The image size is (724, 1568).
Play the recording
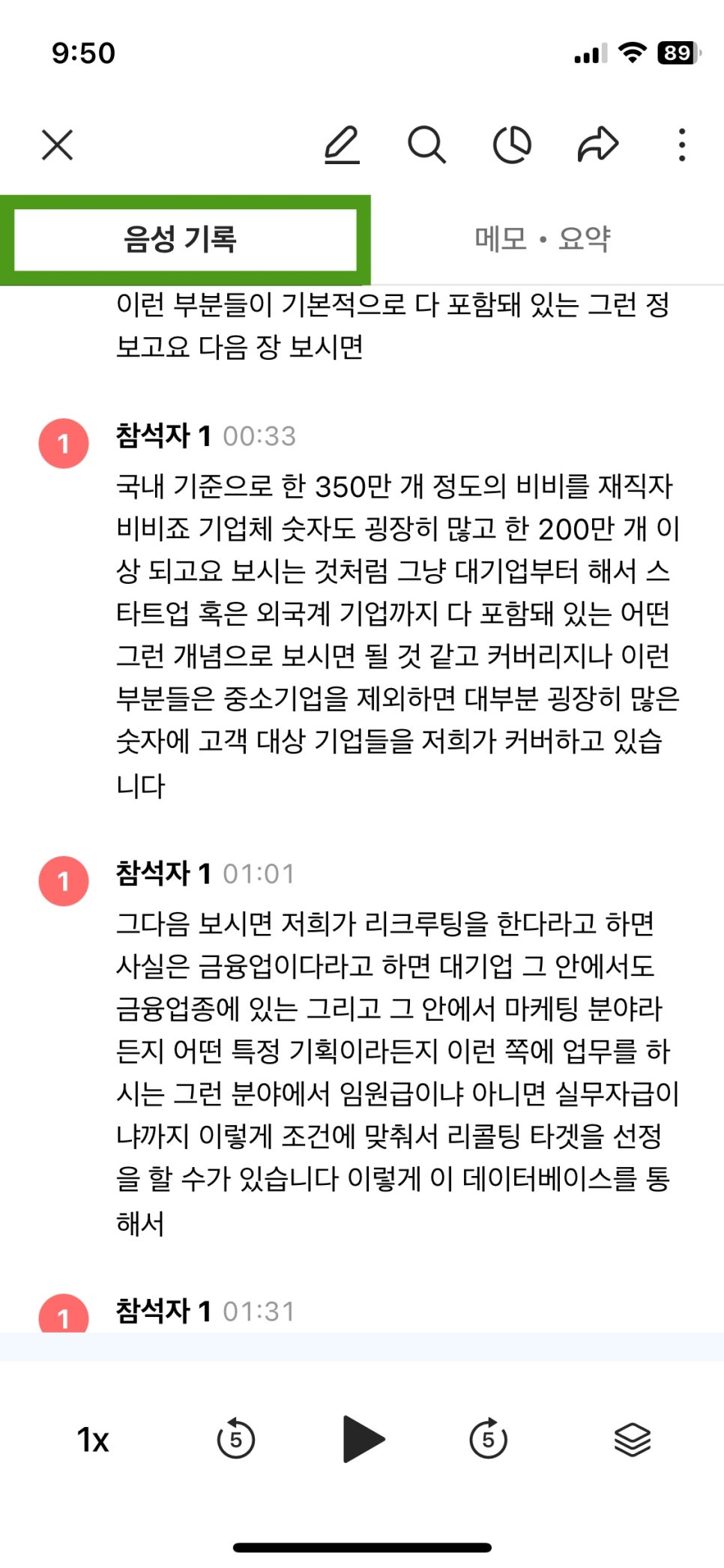coord(363,1439)
